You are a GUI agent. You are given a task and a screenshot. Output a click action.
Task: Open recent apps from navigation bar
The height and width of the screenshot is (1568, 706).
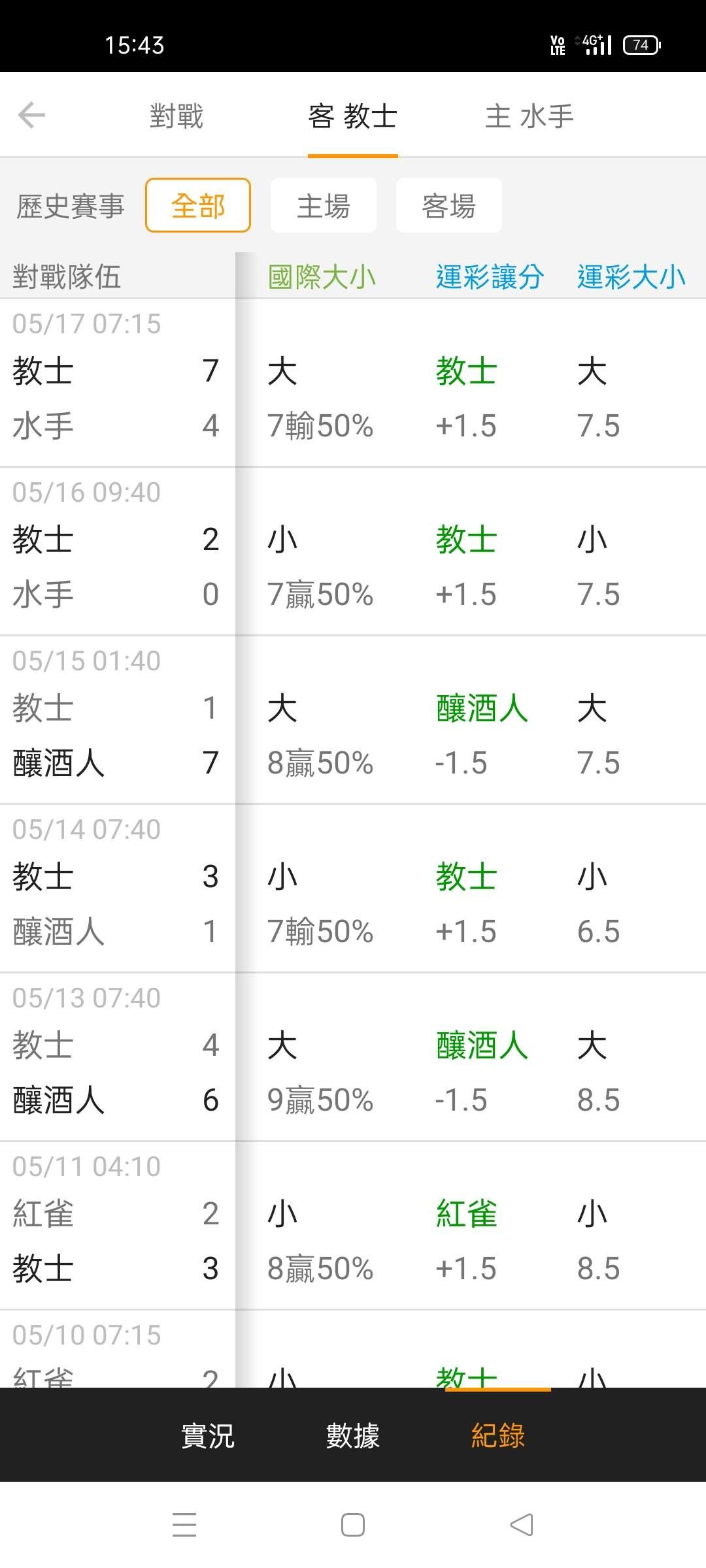pyautogui.click(x=184, y=1525)
